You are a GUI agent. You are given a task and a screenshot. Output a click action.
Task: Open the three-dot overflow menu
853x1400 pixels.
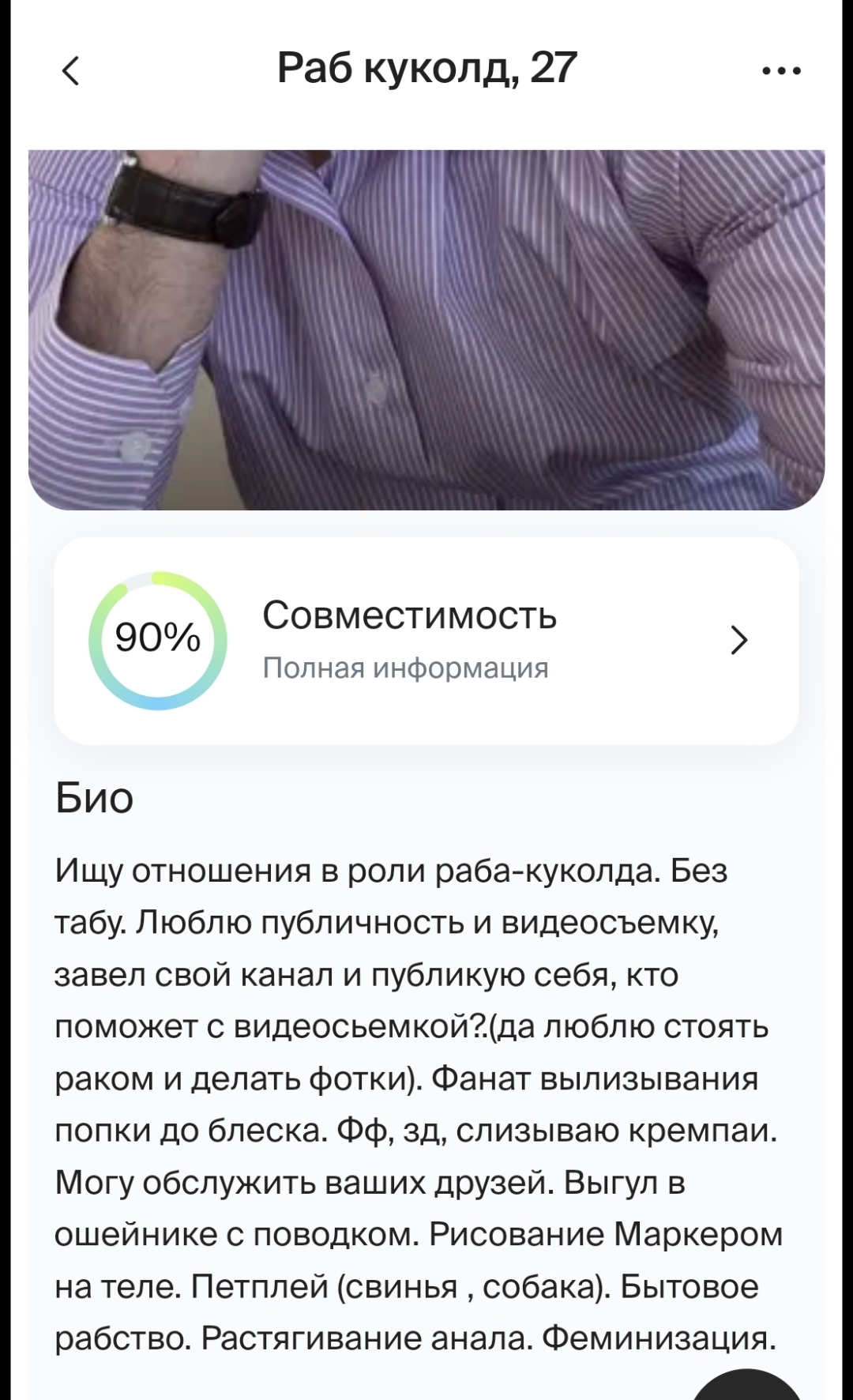pos(781,70)
